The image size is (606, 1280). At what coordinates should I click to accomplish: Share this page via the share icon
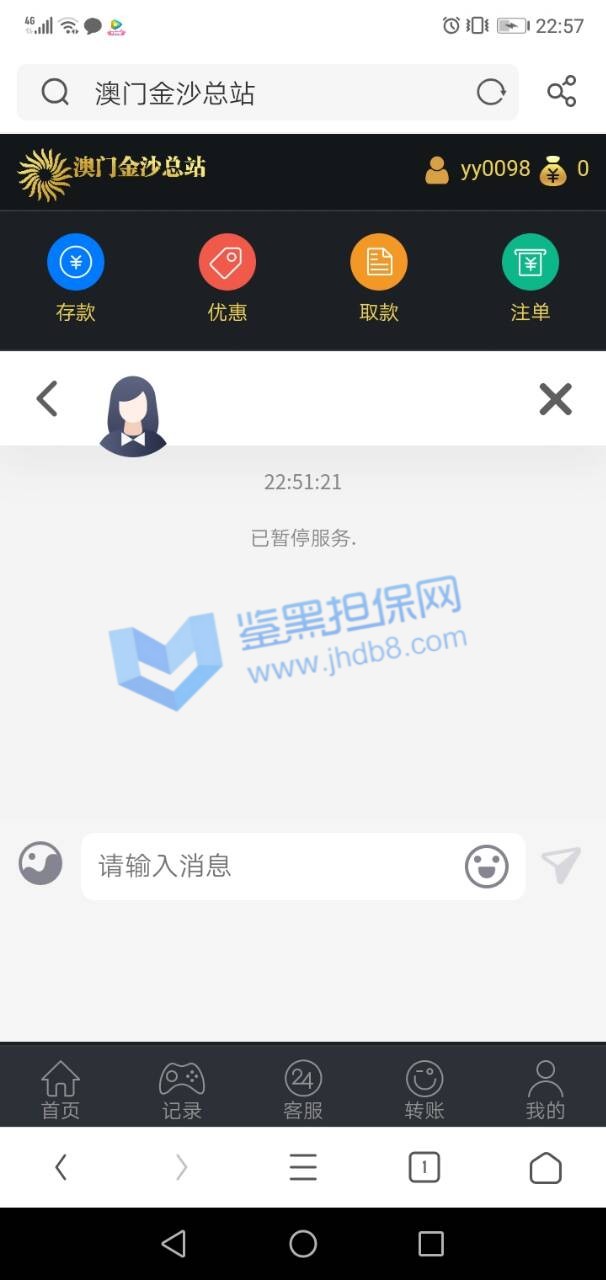561,92
